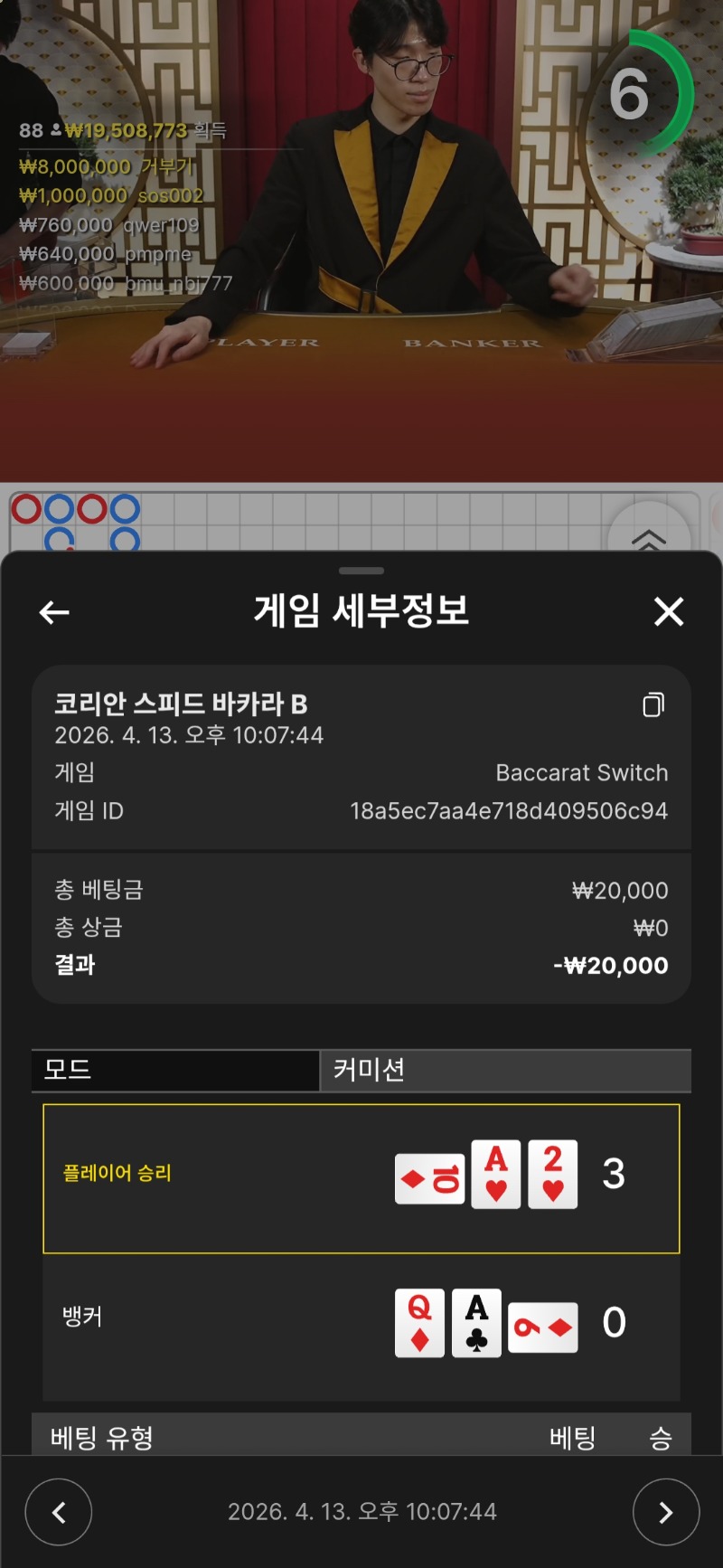The height and width of the screenshot is (1568, 723).
Task: Go to the next game record
Action: coord(665,1511)
